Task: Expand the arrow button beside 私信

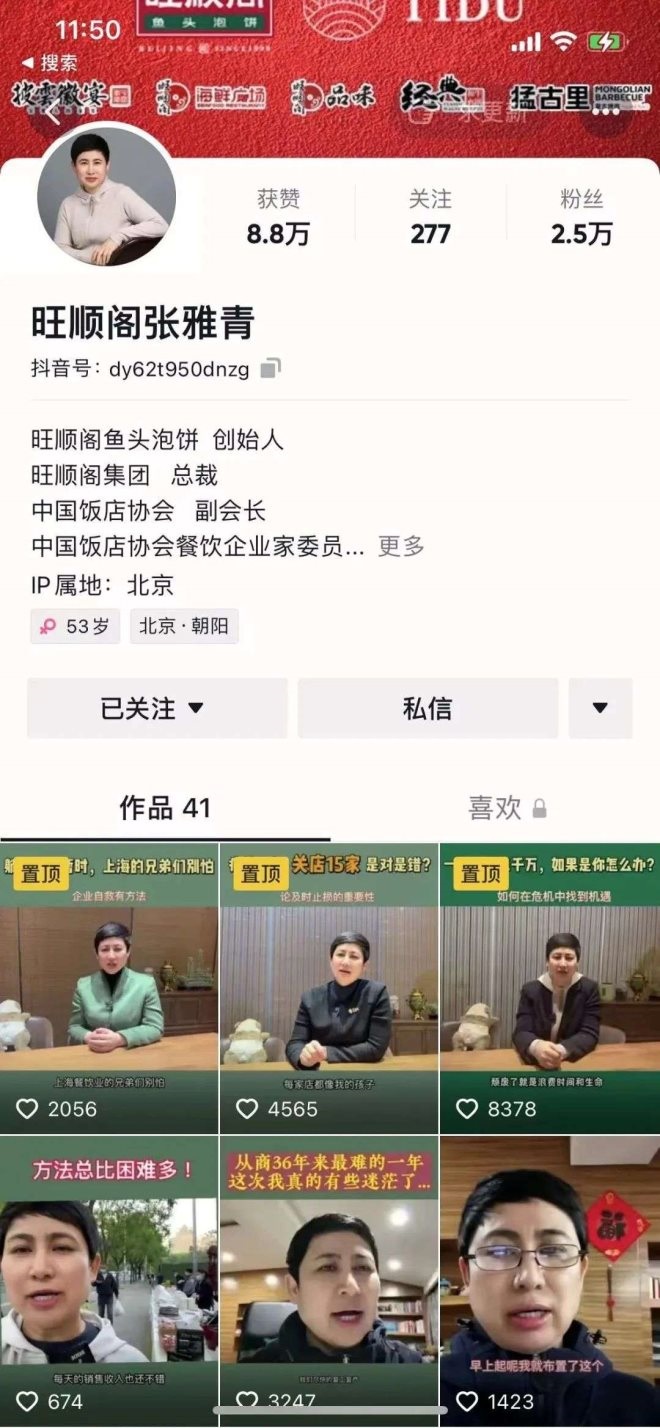Action: point(600,708)
